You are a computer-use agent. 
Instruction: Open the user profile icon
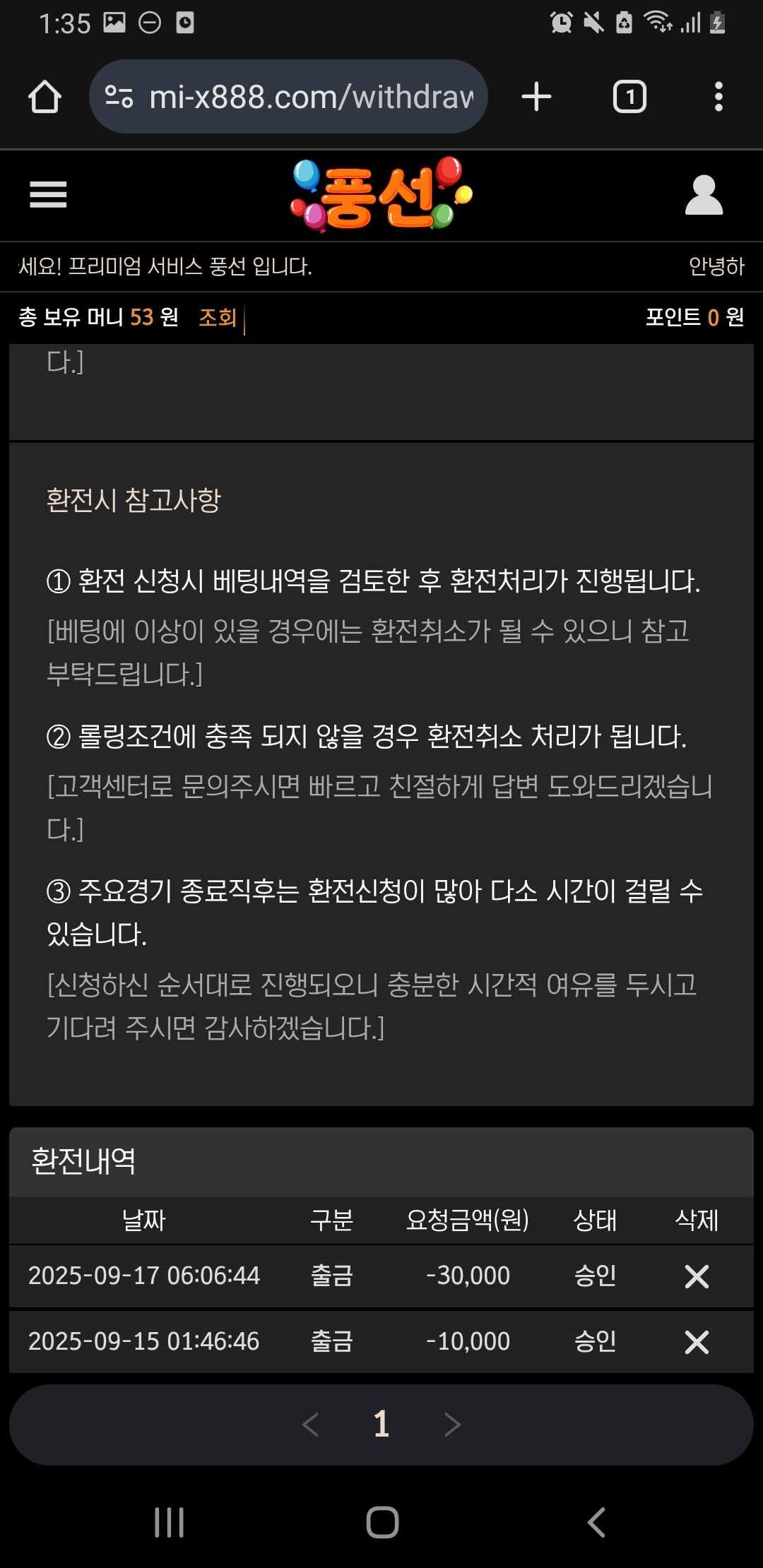(704, 195)
